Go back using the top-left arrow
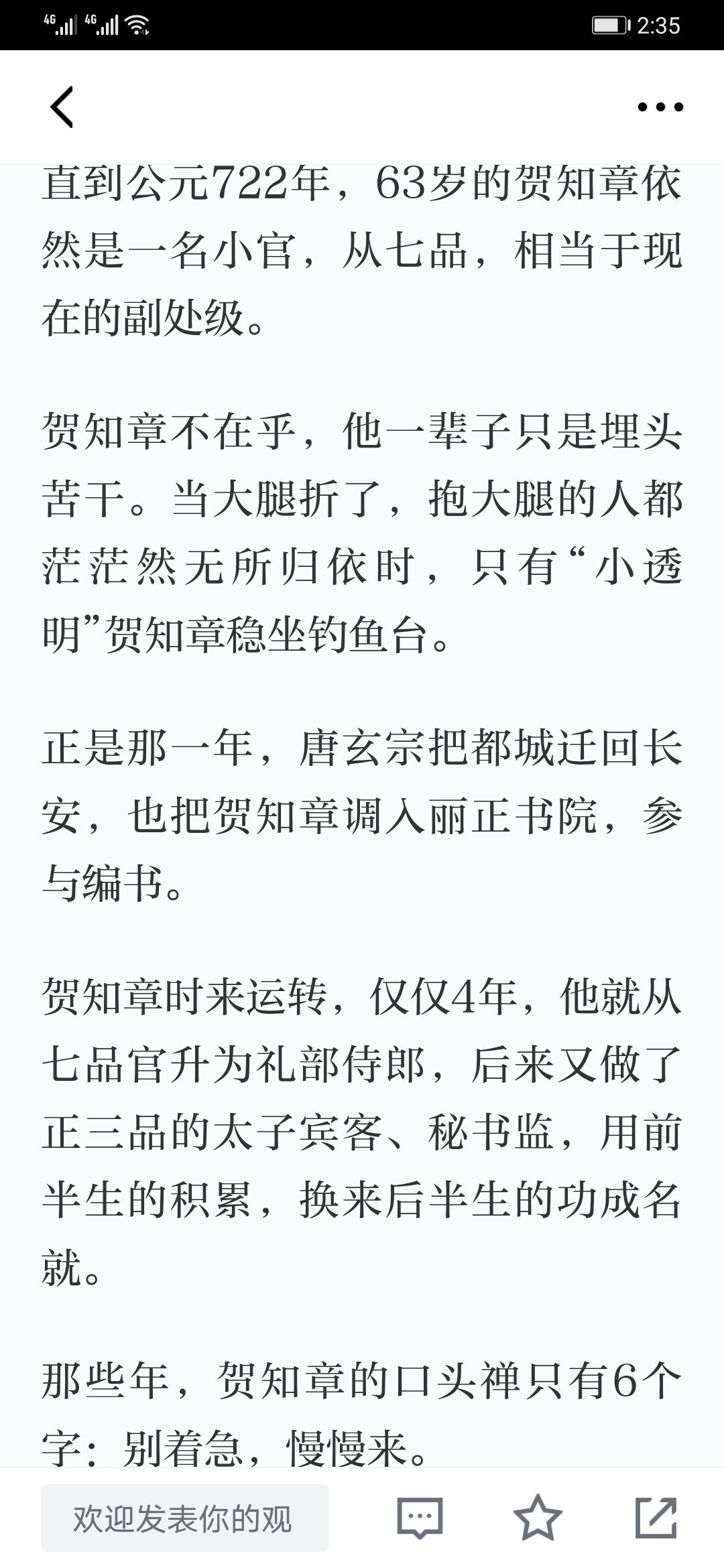 pos(62,107)
